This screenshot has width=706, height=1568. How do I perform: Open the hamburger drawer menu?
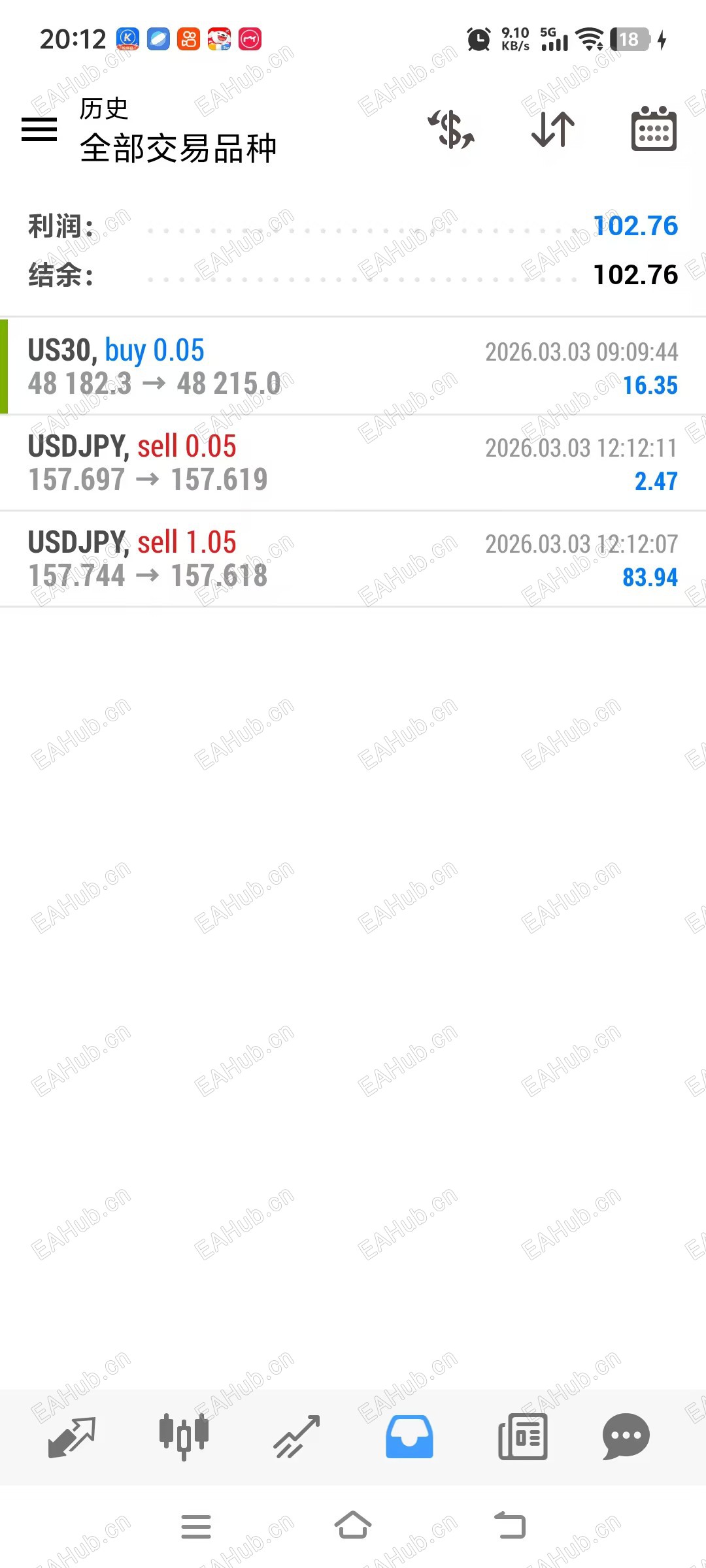coord(39,129)
